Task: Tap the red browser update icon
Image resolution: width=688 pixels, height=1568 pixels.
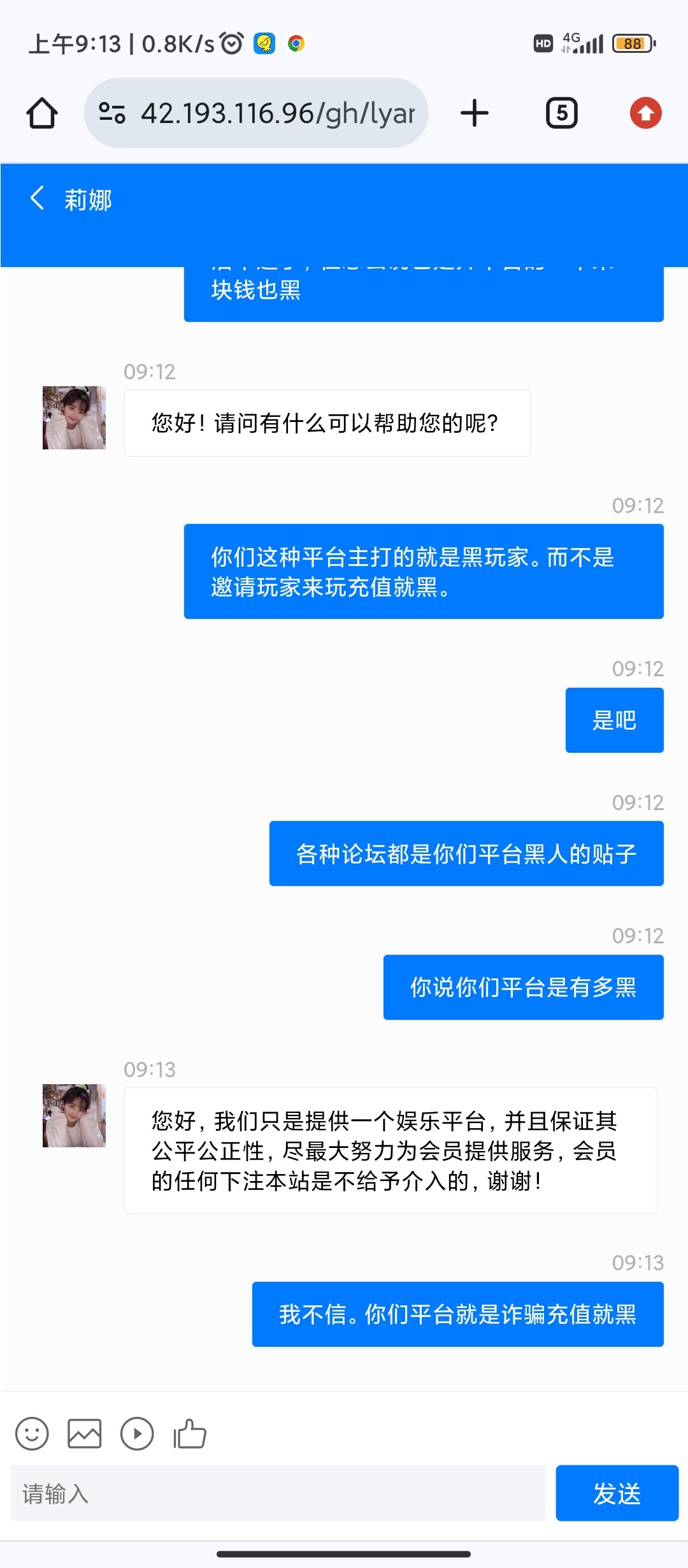Action: click(646, 113)
